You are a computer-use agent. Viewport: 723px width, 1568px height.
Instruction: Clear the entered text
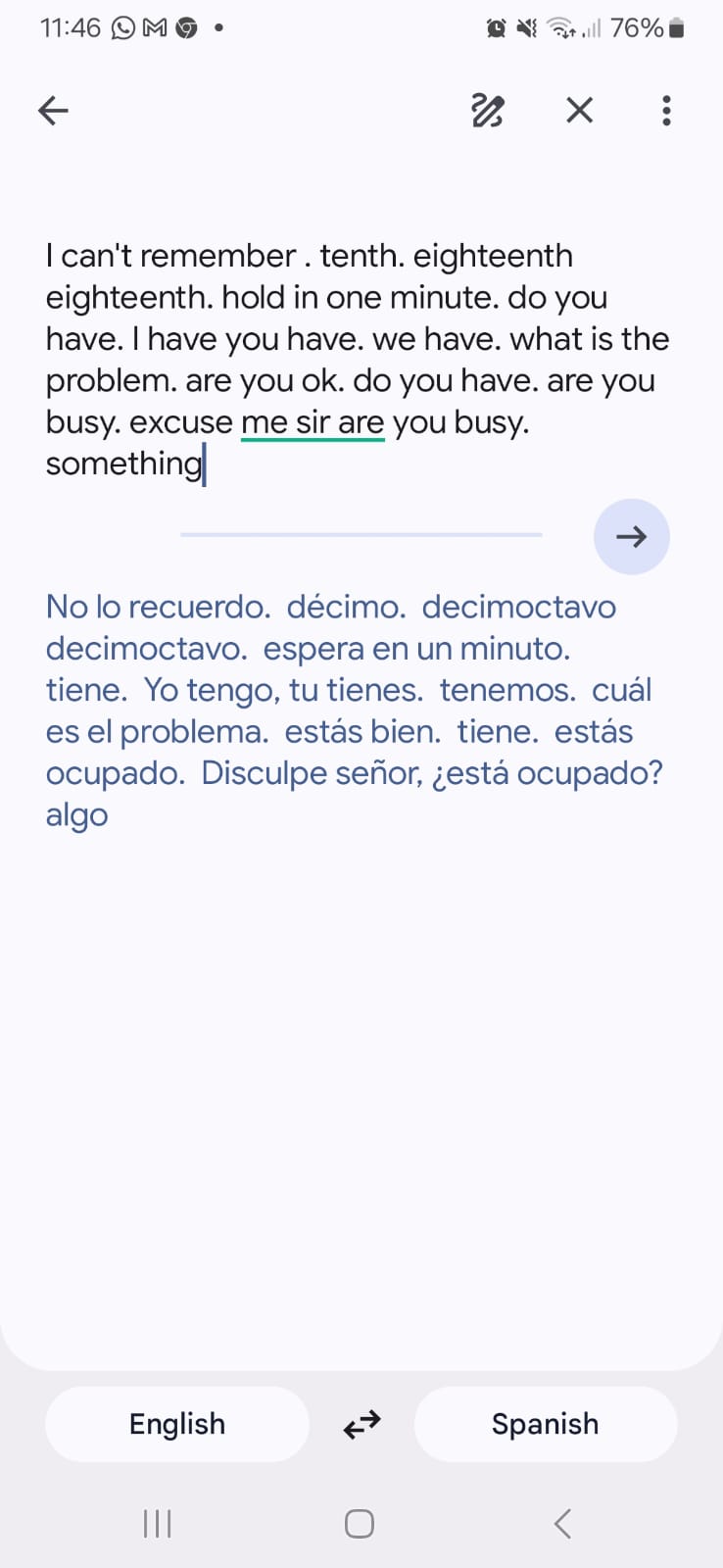tap(579, 111)
